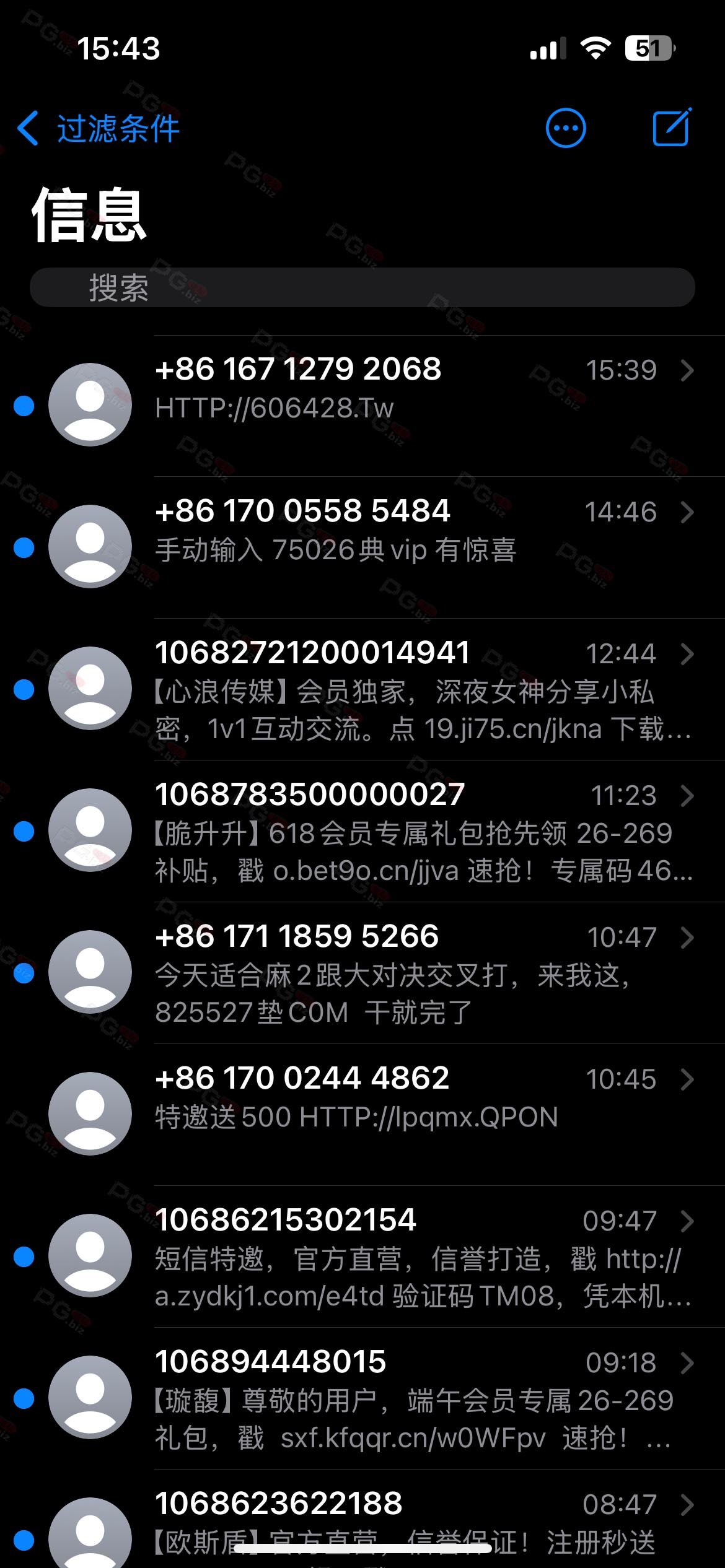Open message from +86 170 0244 4862

362,1115
